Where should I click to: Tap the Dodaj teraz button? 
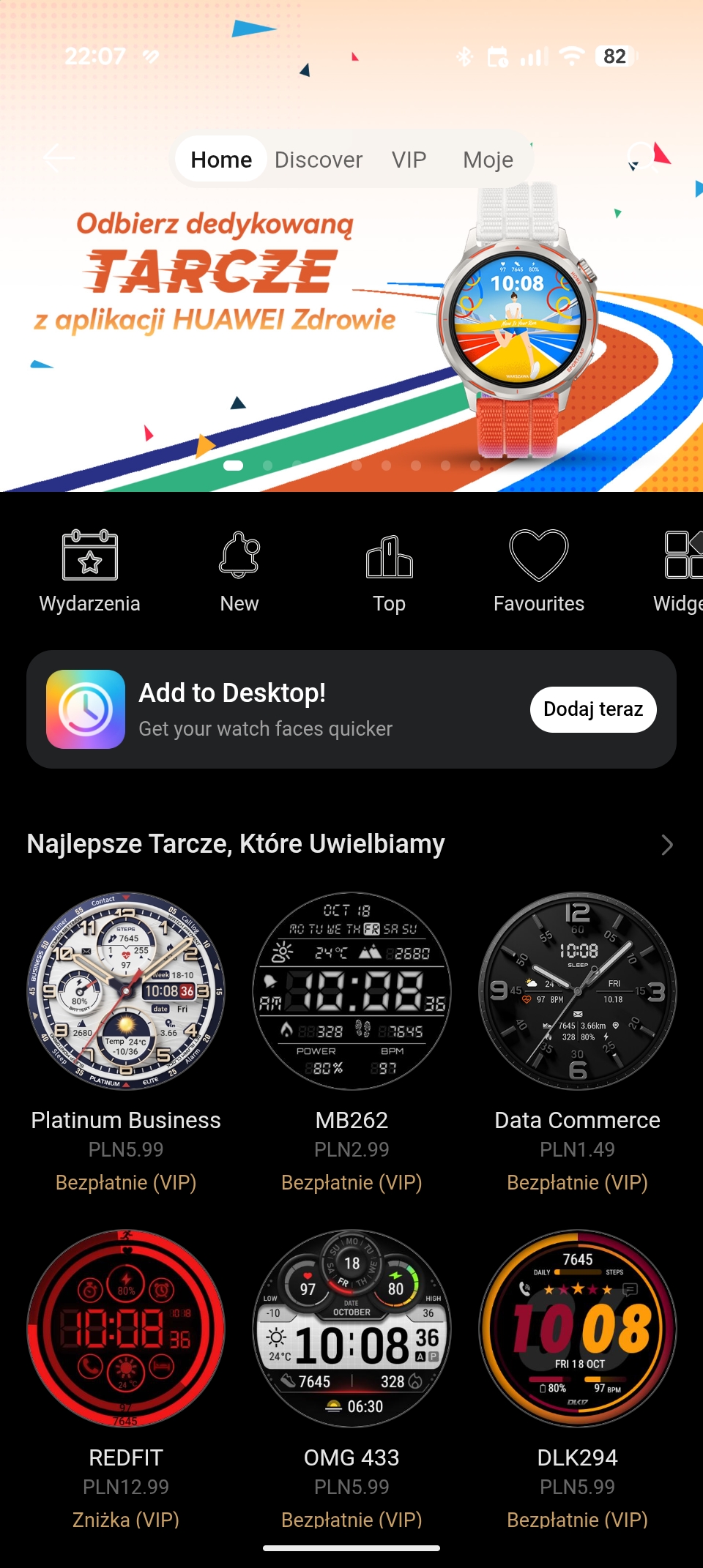(x=593, y=709)
